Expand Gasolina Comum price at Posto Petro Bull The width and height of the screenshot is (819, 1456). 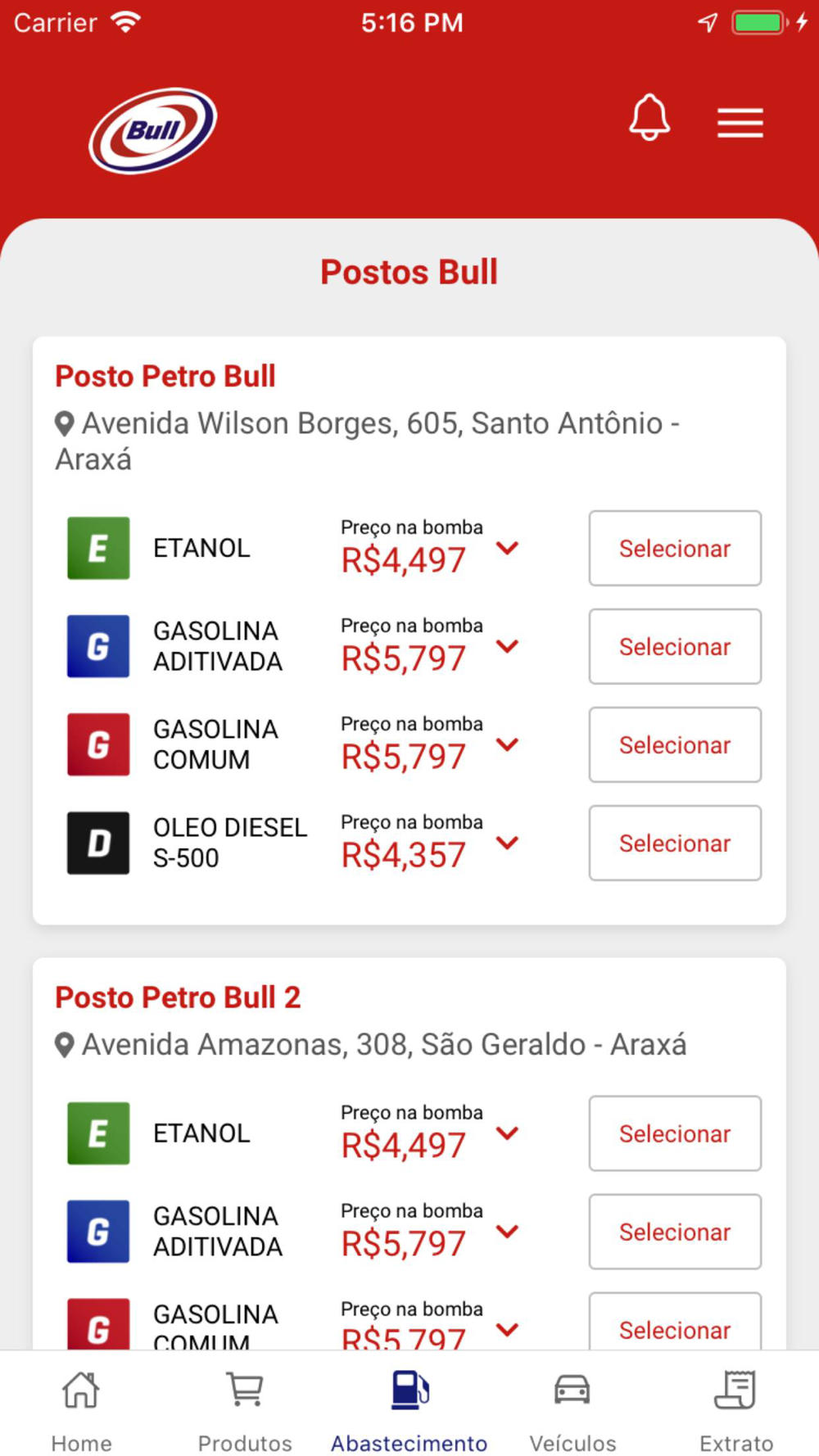508,744
